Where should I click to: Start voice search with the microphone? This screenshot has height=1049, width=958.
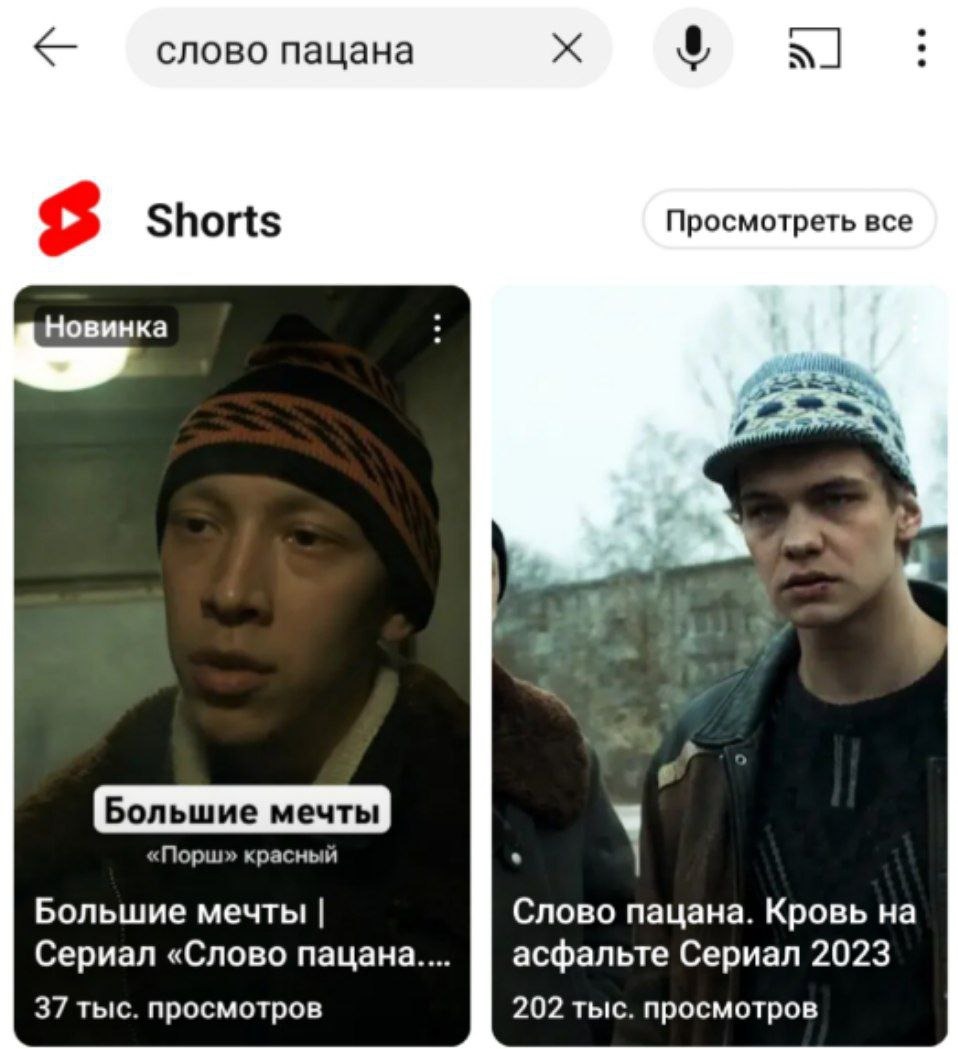coord(692,48)
